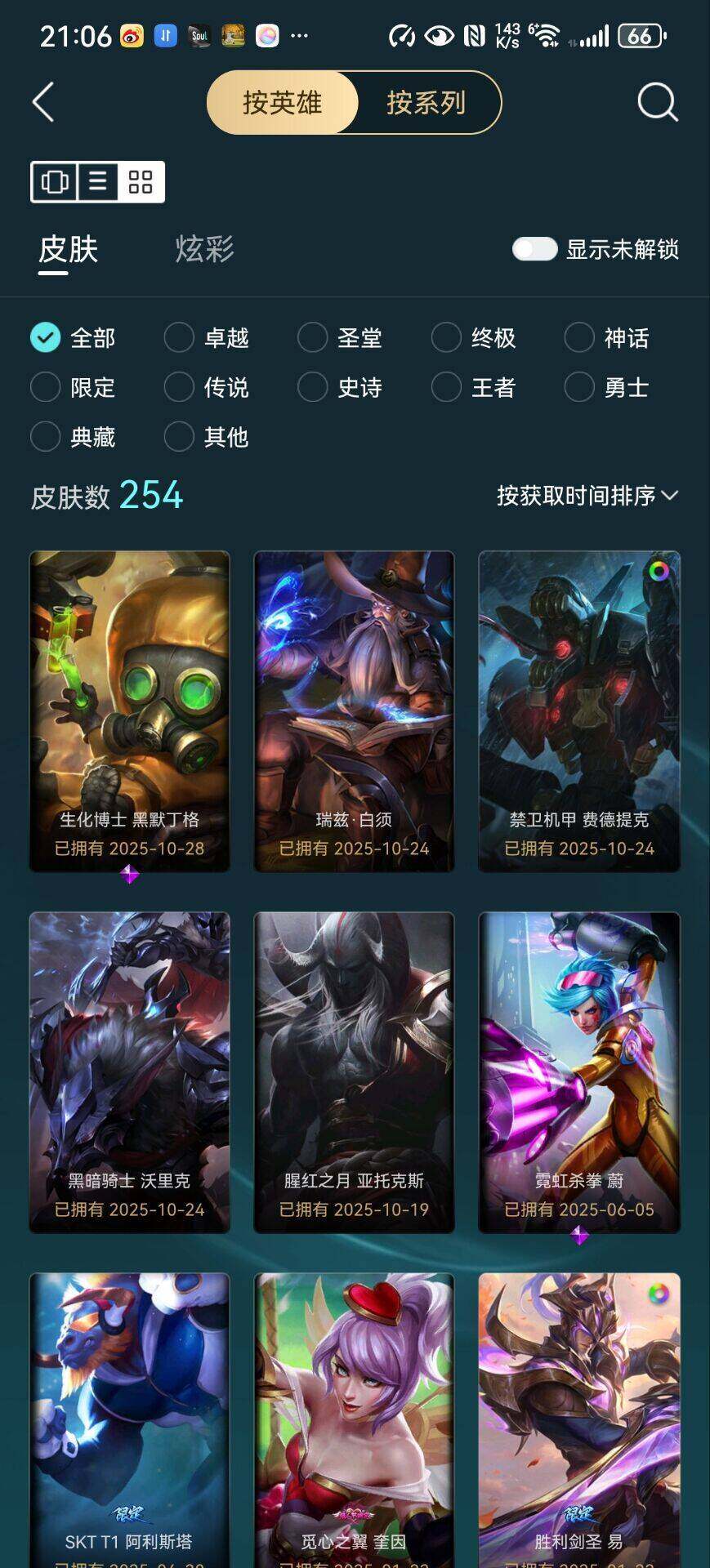Open the 炫彩 tab
The height and width of the screenshot is (1568, 710).
point(204,249)
